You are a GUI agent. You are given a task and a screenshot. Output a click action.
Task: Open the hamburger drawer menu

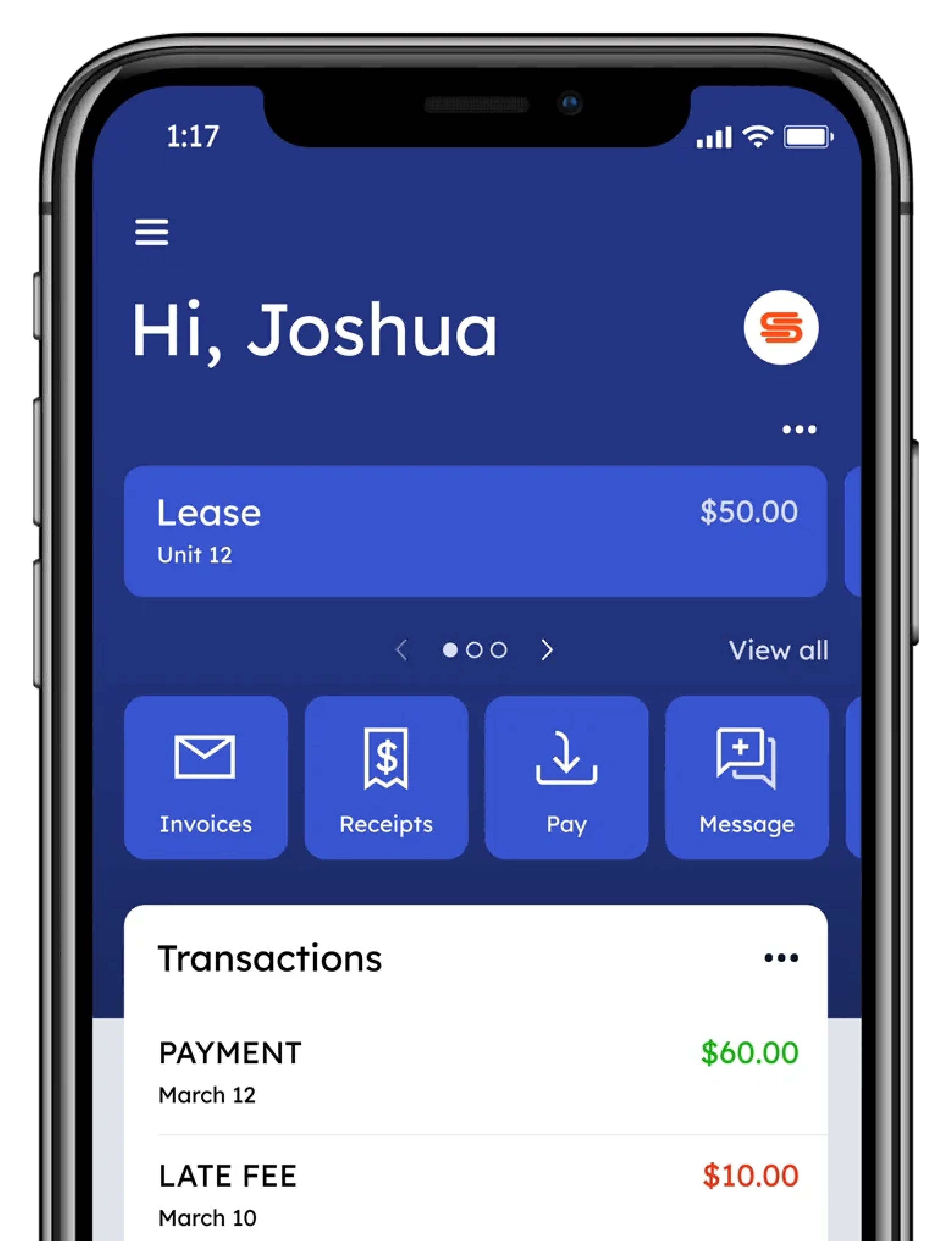click(151, 232)
